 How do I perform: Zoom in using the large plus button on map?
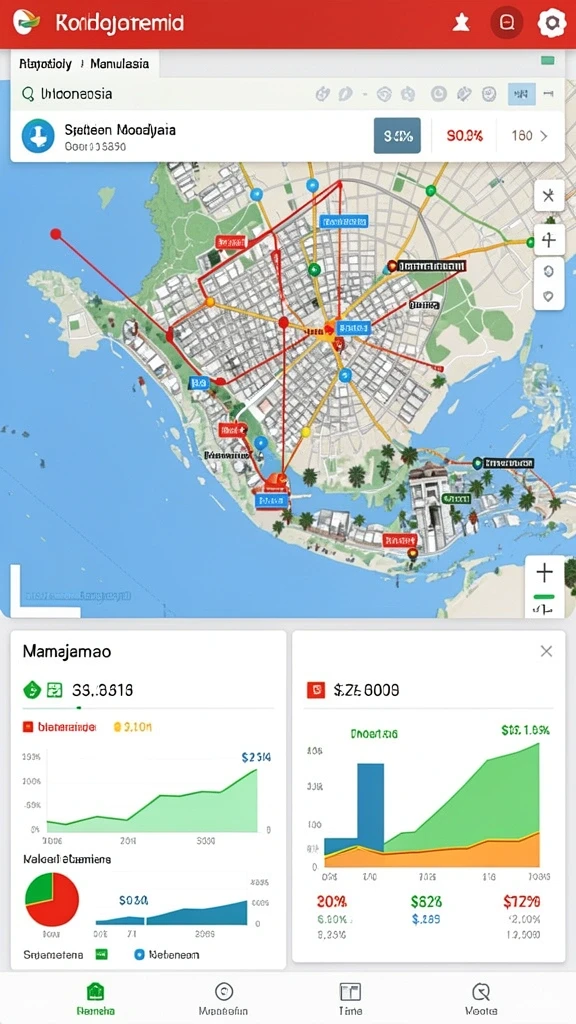pyautogui.click(x=544, y=573)
